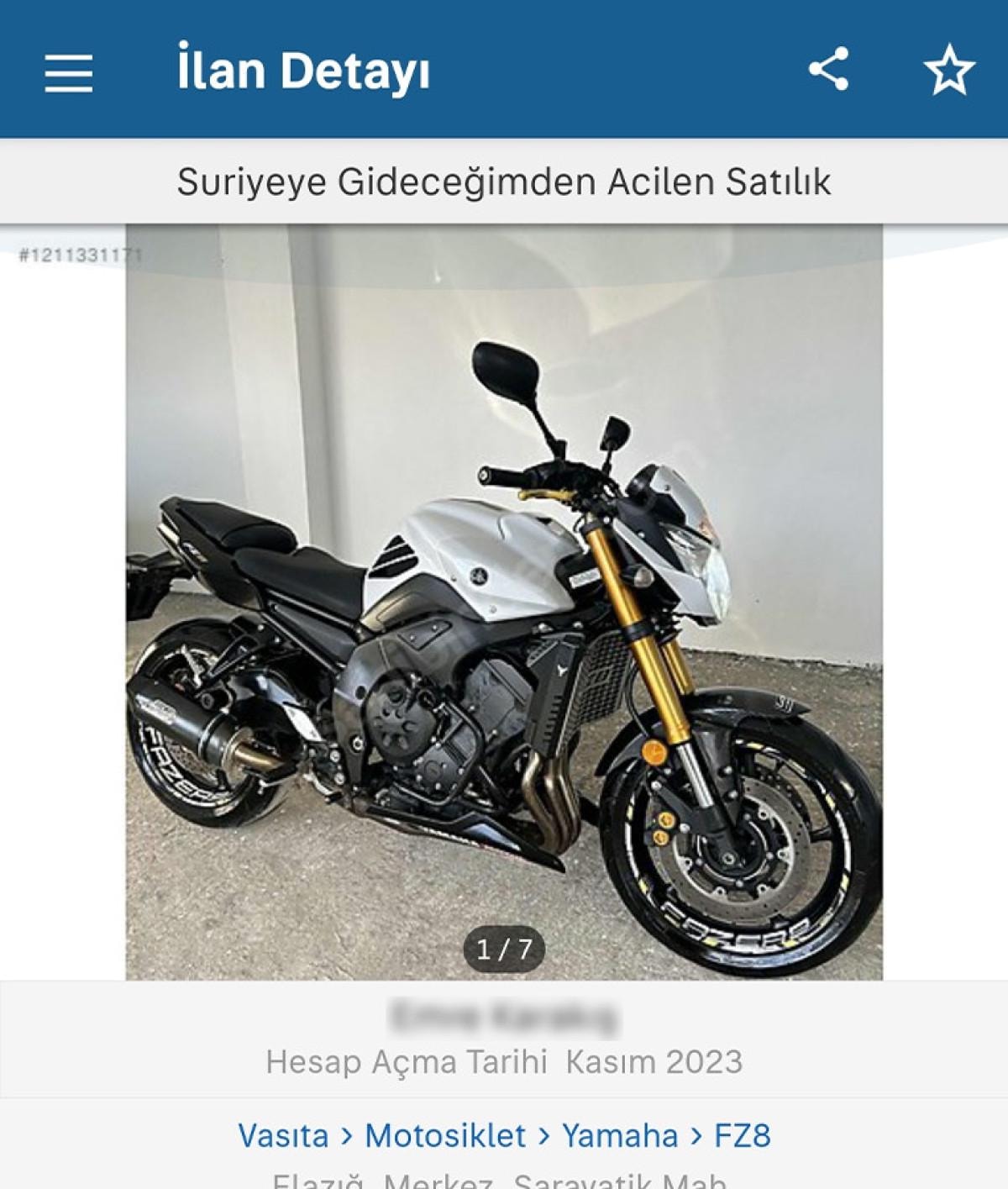View FZ8 model listings
This screenshot has height=1189, width=1008.
[742, 1136]
